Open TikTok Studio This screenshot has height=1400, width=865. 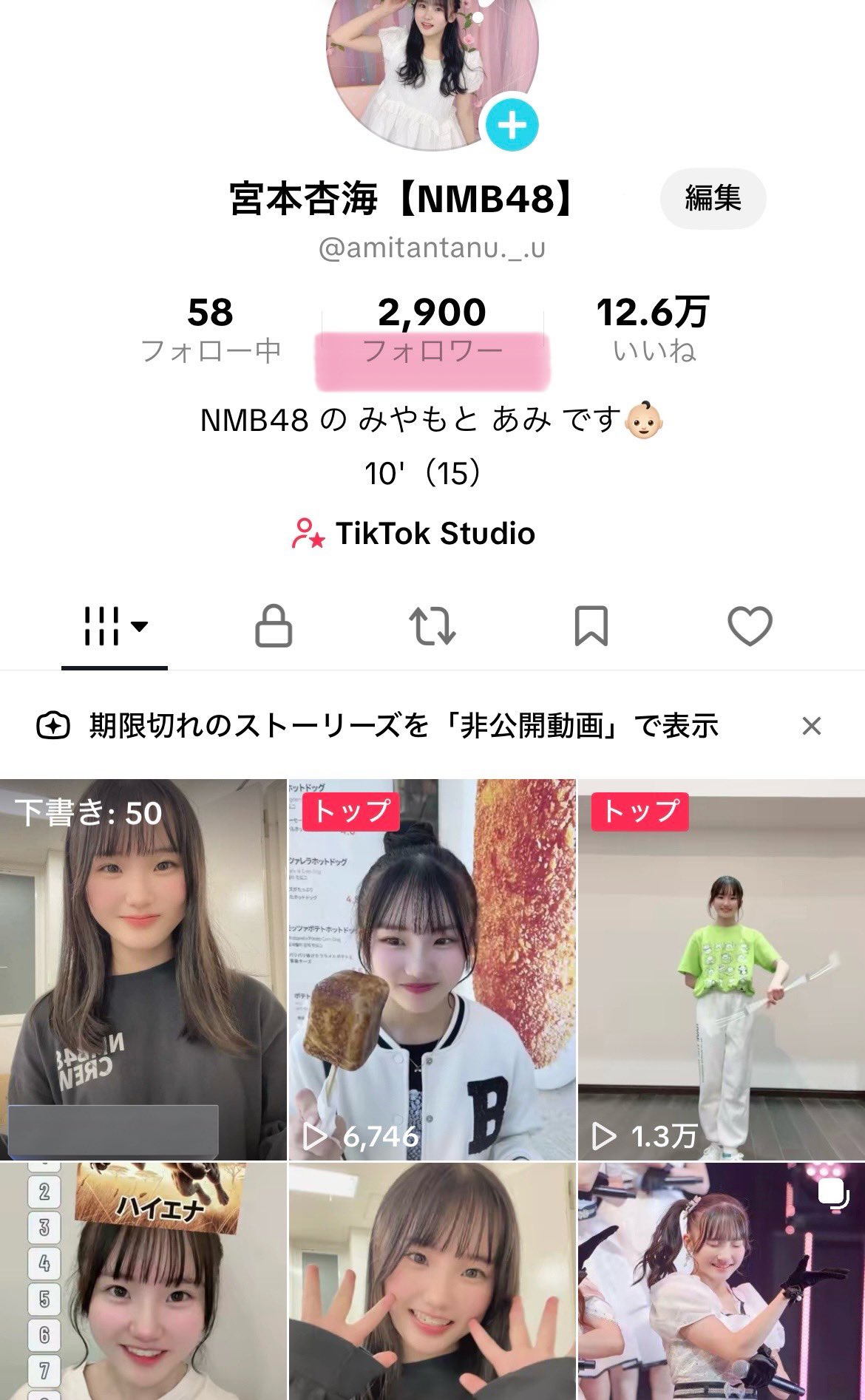click(x=414, y=533)
